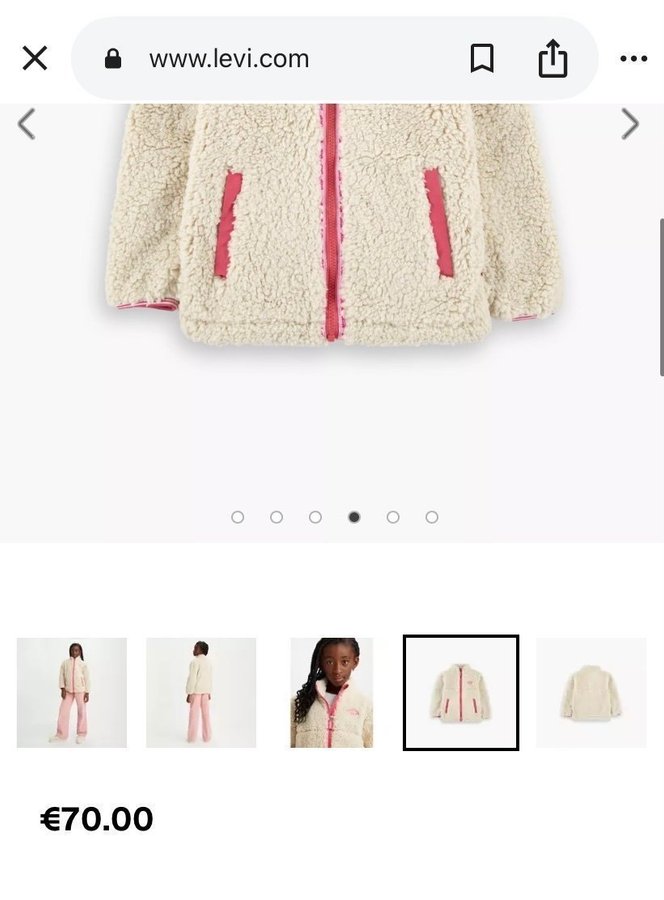
Task: Select close-up thumbnail of girl's face
Action: click(331, 693)
